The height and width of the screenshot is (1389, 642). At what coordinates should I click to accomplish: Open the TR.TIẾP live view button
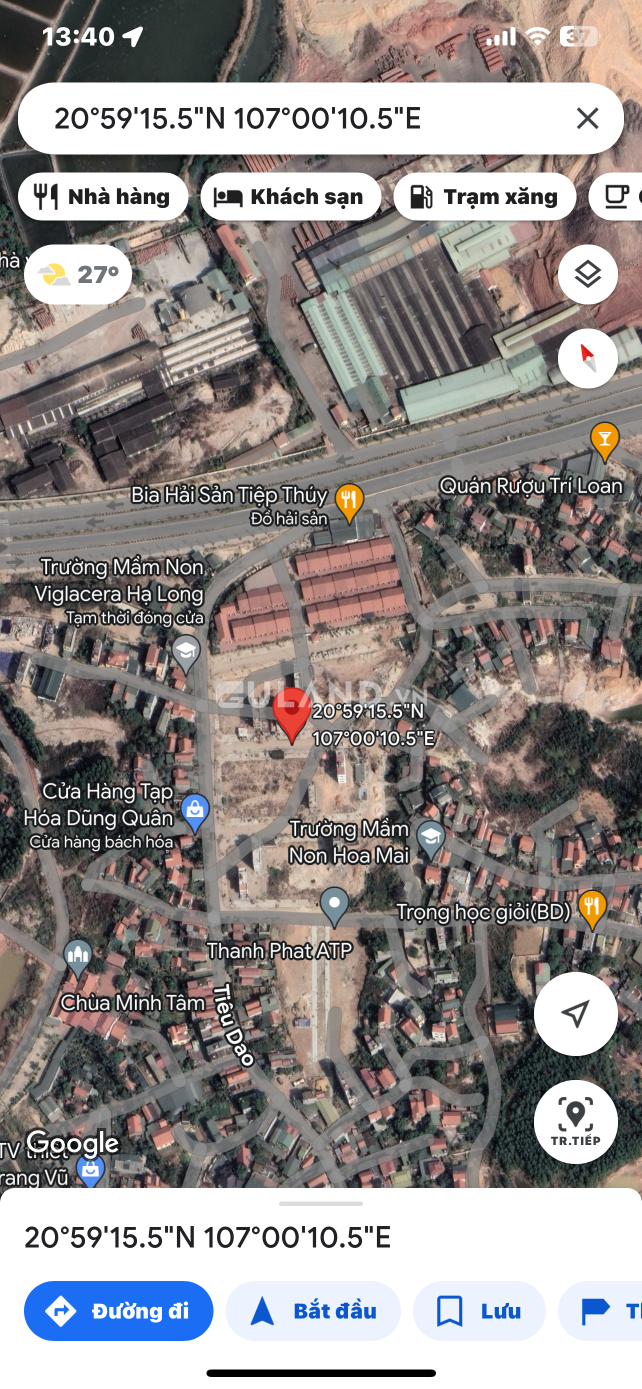tap(575, 1121)
